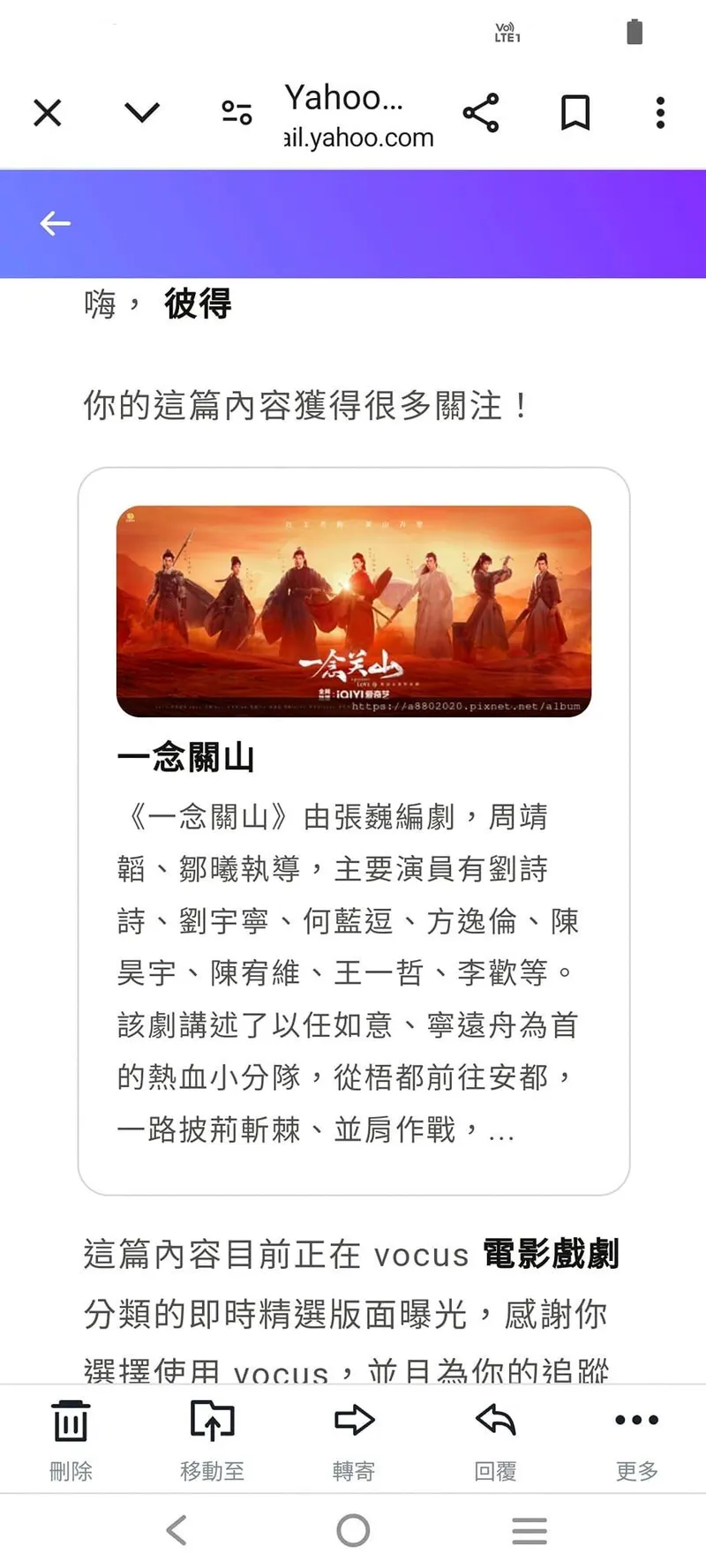Forward this email with 轉寄
Viewport: 706px width, 1568px height.
(x=354, y=1437)
